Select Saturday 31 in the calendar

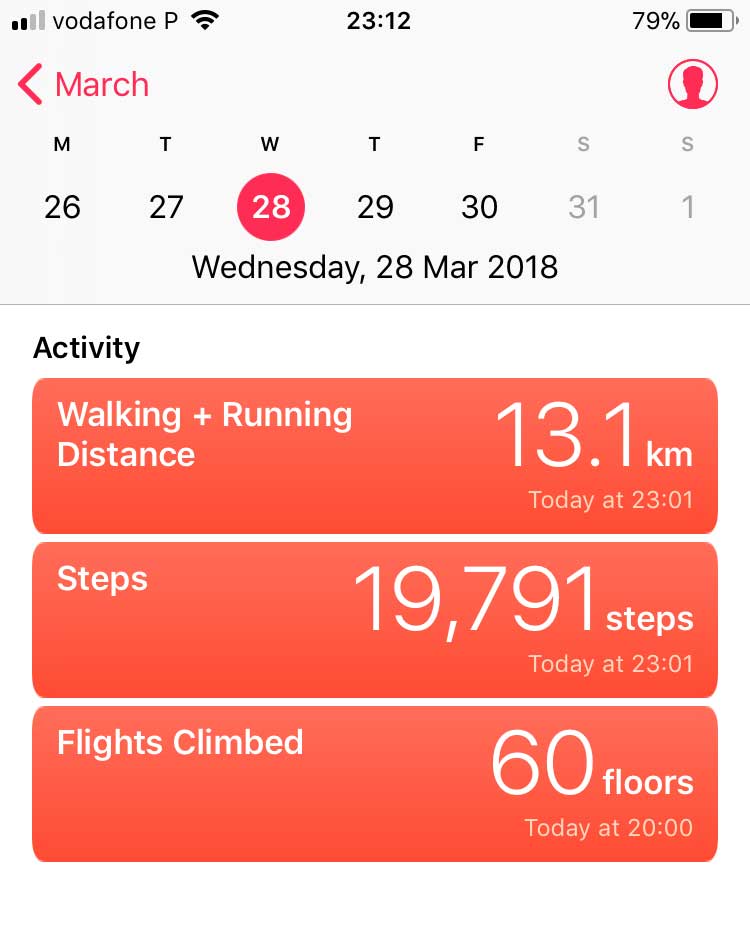[583, 207]
